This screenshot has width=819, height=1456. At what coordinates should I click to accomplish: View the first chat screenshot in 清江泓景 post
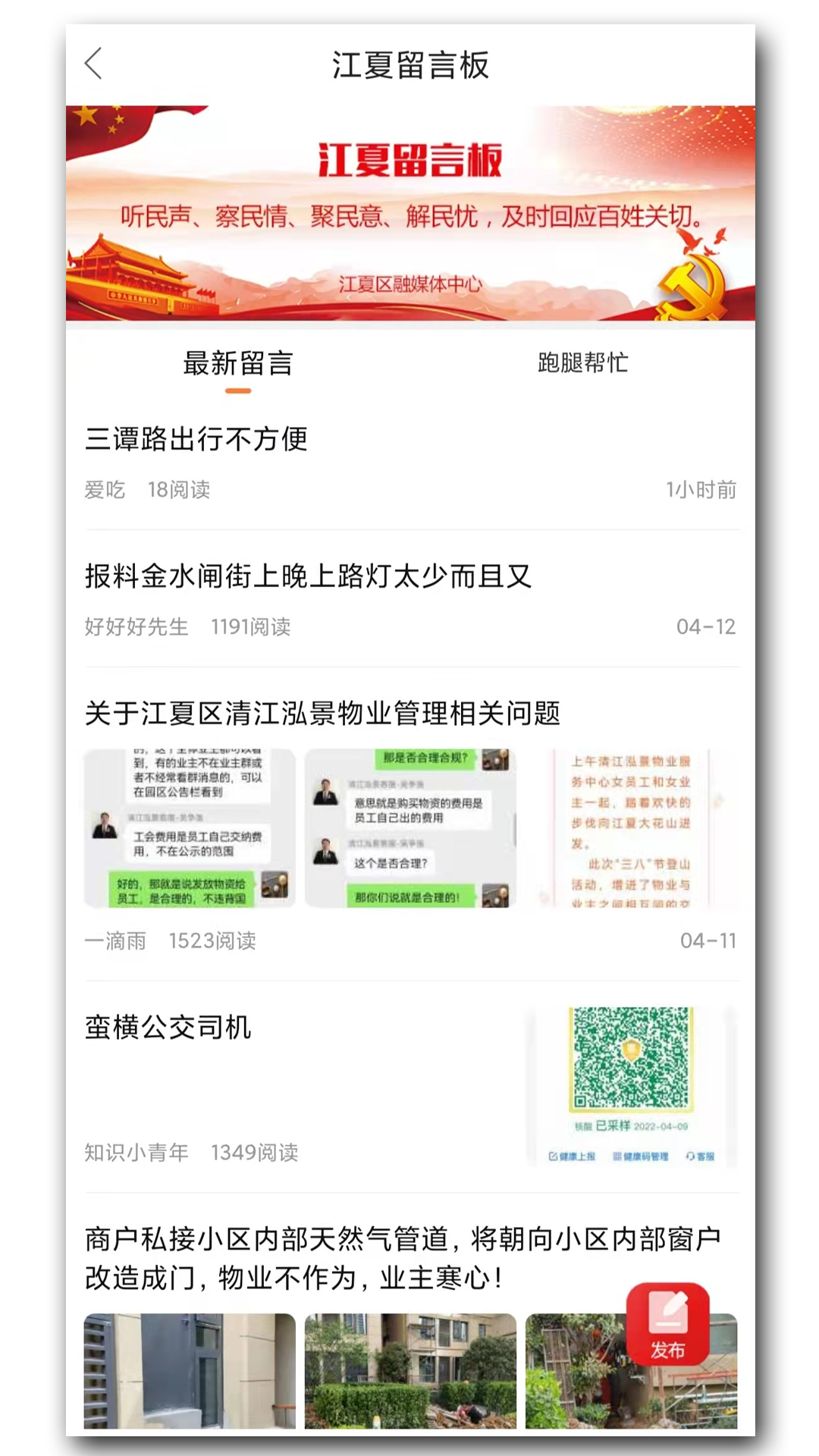[x=190, y=828]
